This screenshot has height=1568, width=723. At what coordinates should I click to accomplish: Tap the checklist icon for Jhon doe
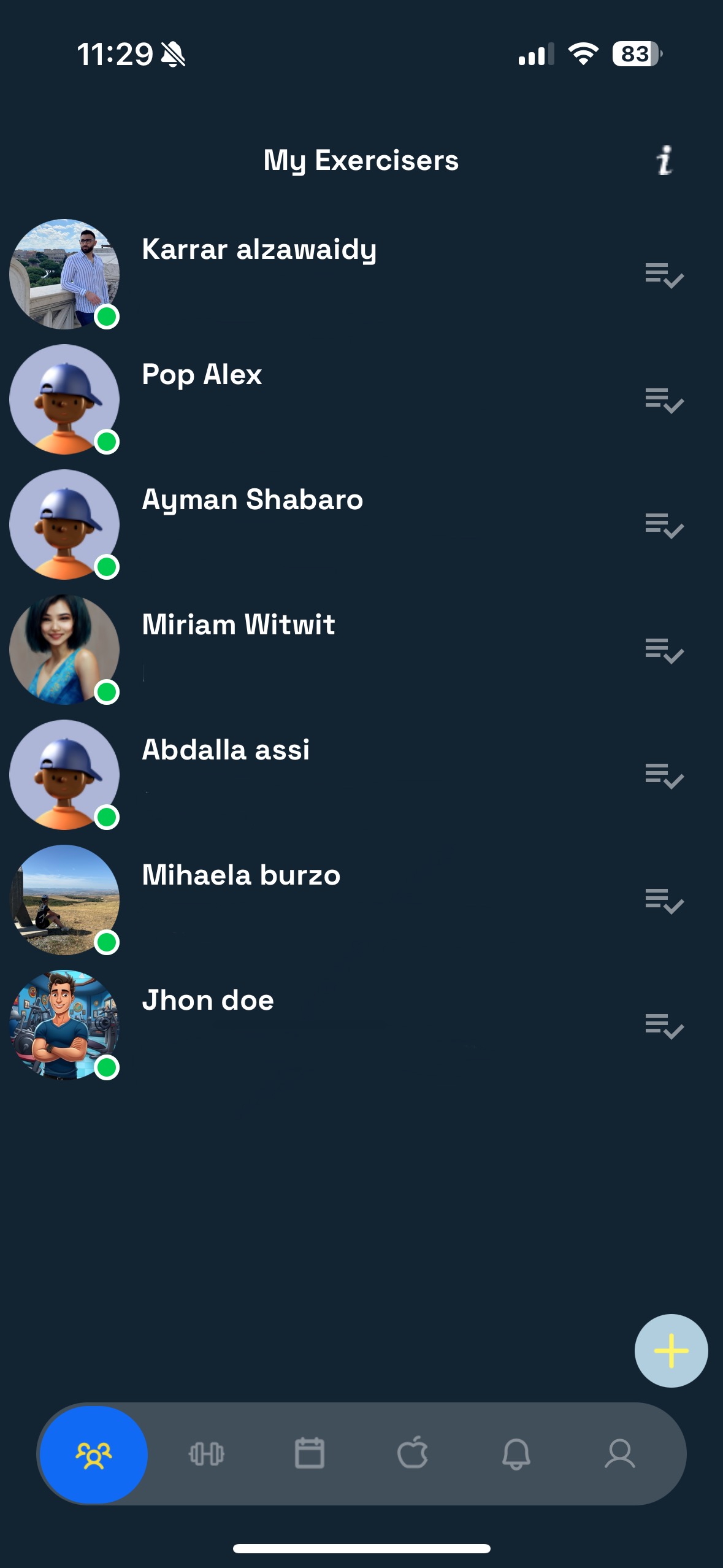664,1026
